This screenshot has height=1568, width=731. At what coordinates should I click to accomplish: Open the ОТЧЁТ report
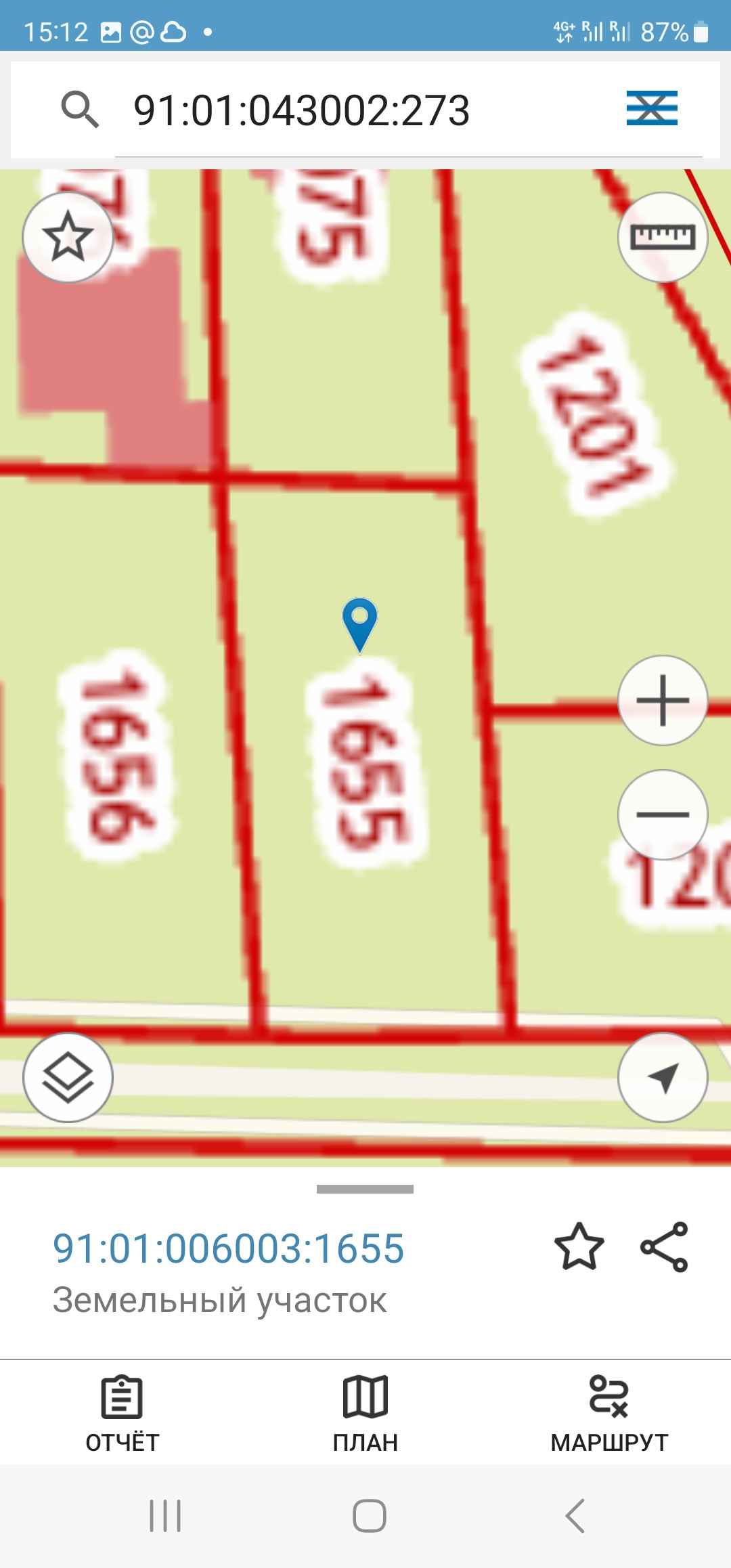click(122, 1414)
